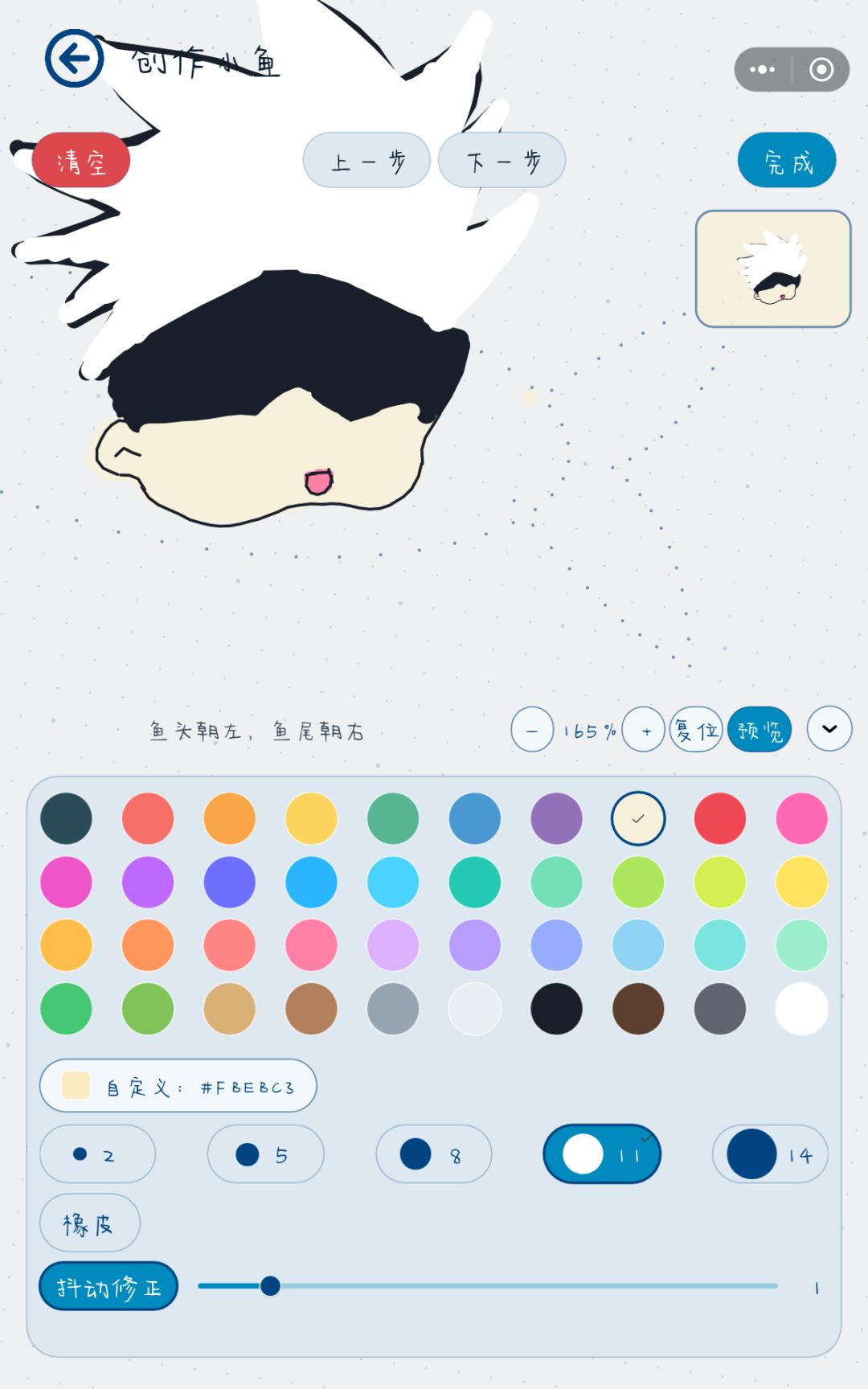Collapse the tool panel with chevron
This screenshot has width=868, height=1389.
[x=829, y=728]
